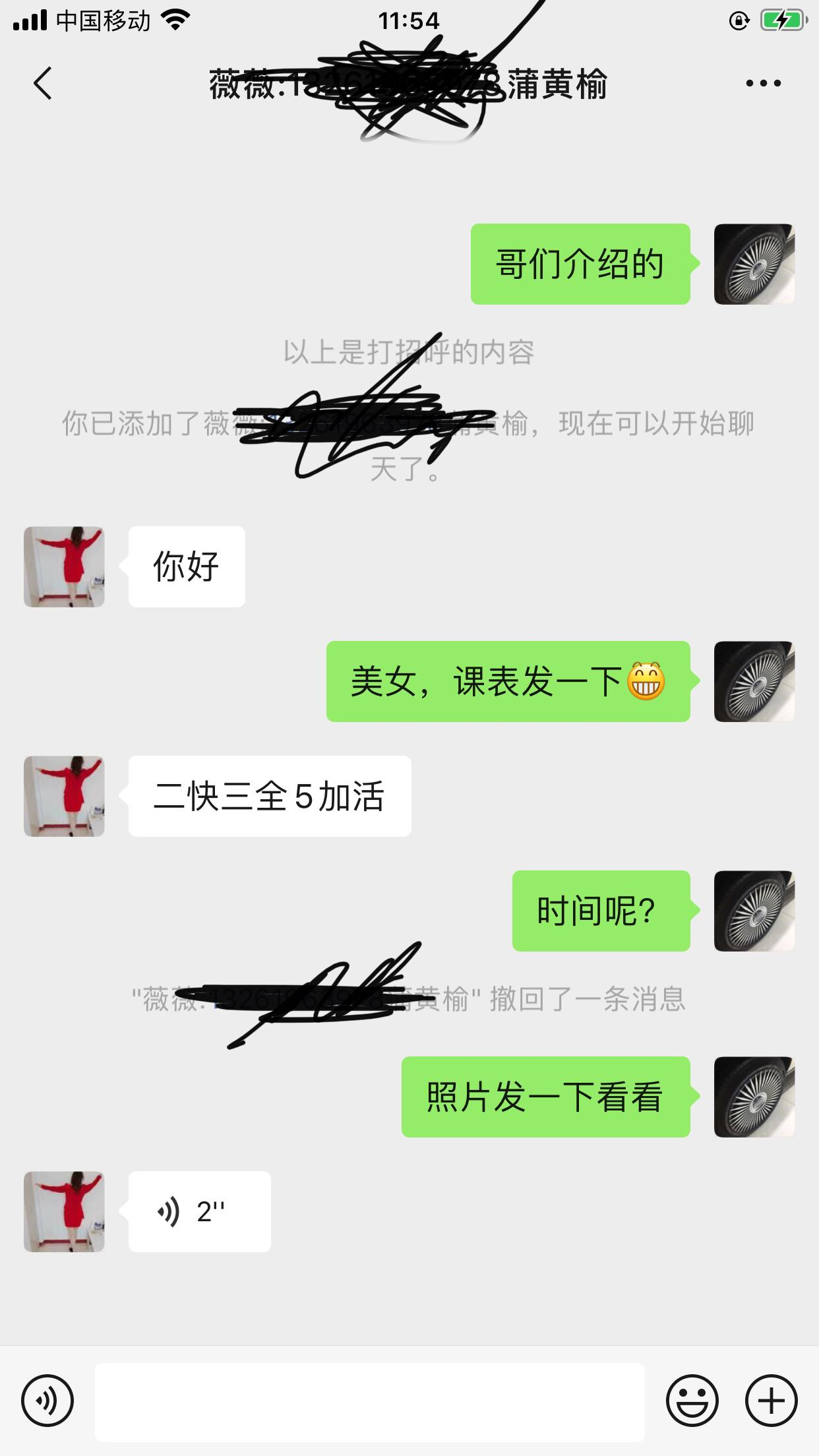Tap your wheel-photo avatar

pyautogui.click(x=754, y=264)
